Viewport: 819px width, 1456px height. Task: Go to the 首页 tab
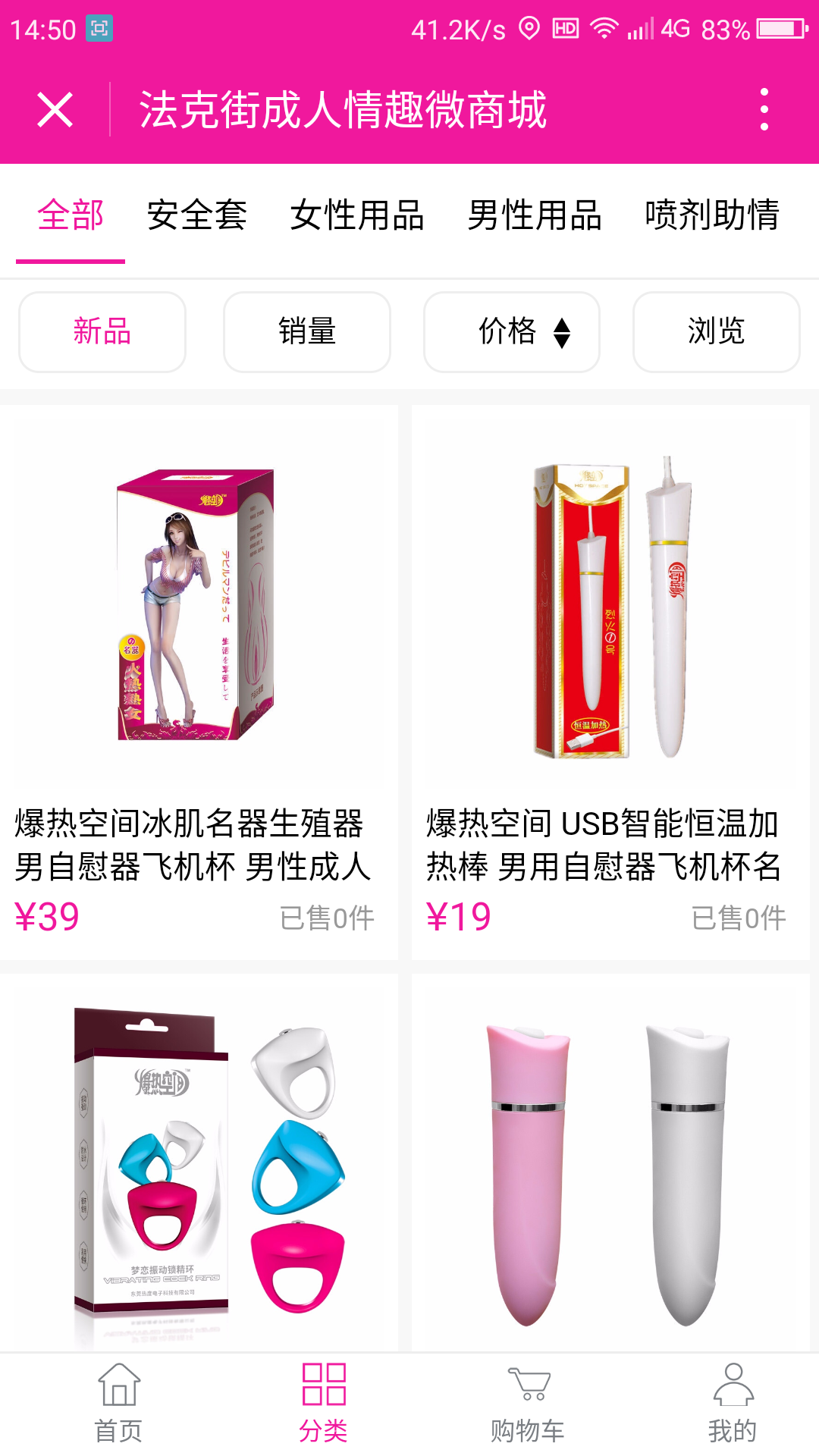tap(119, 1404)
